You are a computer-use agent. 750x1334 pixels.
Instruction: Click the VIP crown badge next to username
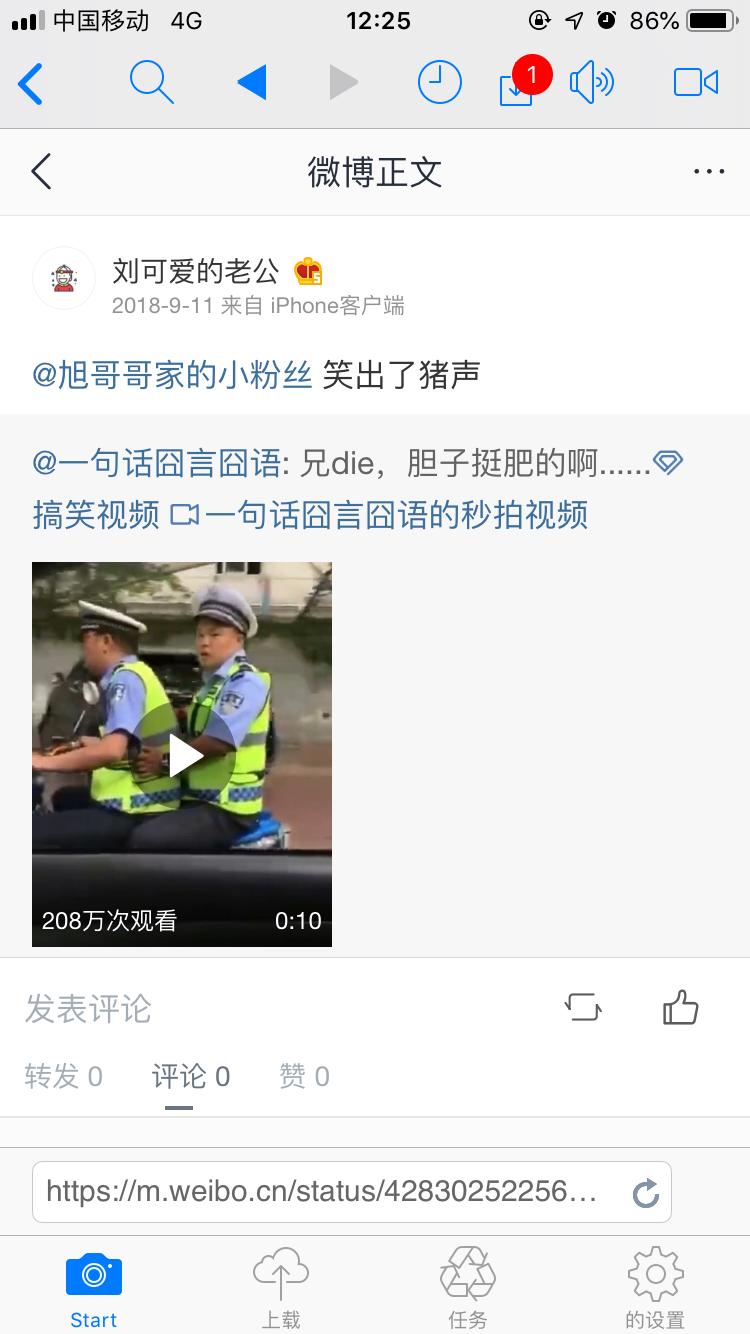coord(306,270)
